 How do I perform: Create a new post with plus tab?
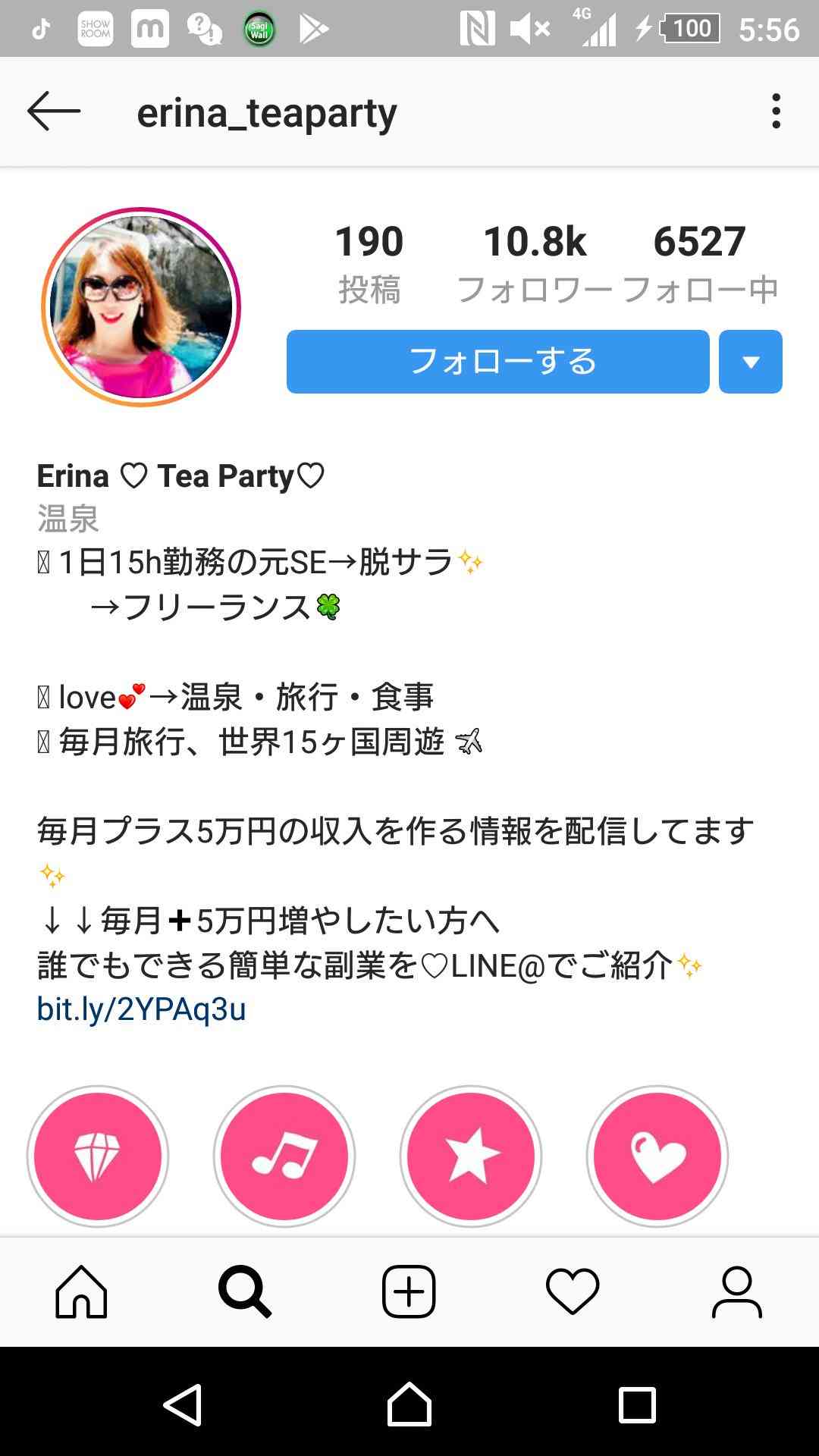[x=409, y=1291]
